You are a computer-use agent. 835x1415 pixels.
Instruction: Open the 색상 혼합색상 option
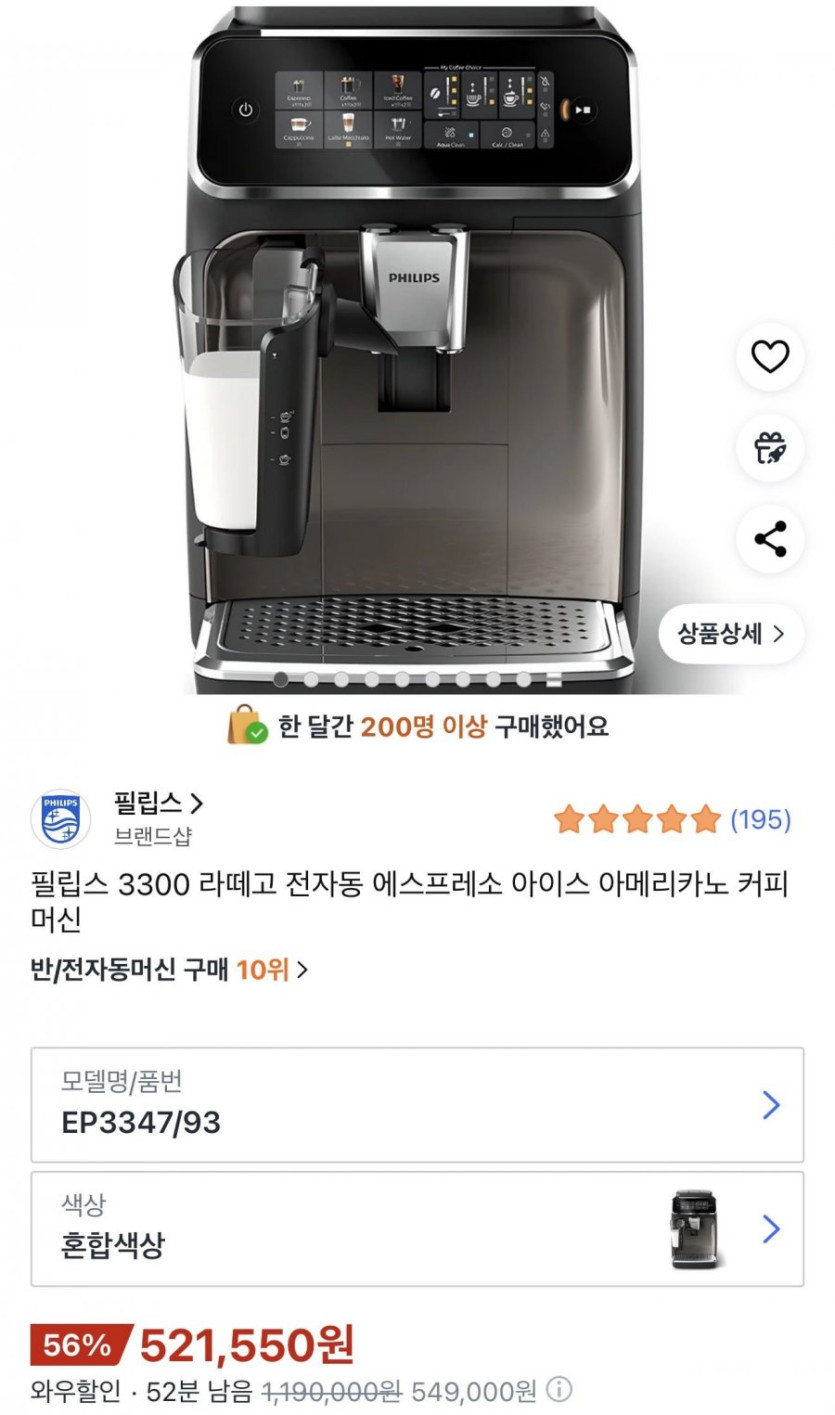[x=417, y=1229]
